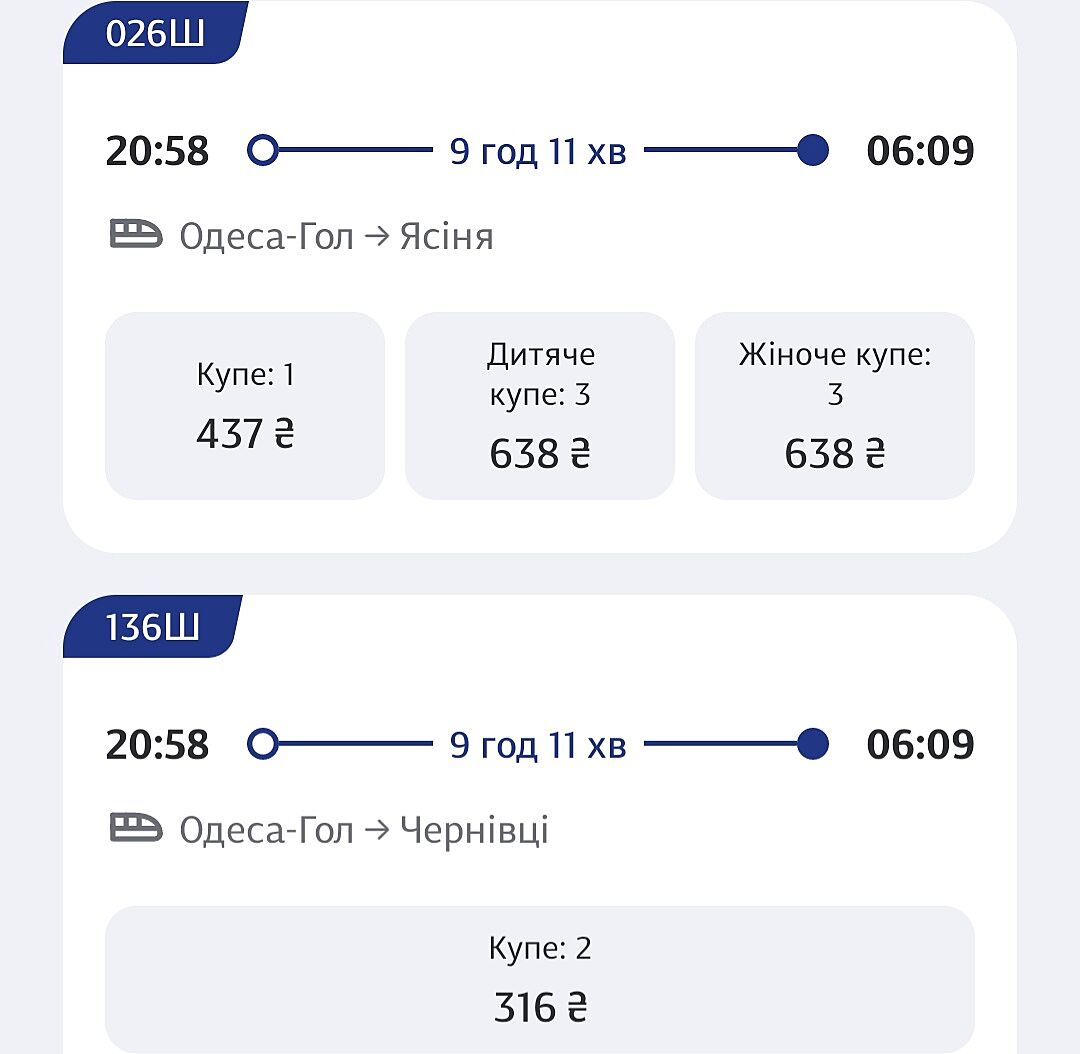Select Купе for 316 ₴ on train 136Ш
The height and width of the screenshot is (1054, 1080).
pos(540,979)
